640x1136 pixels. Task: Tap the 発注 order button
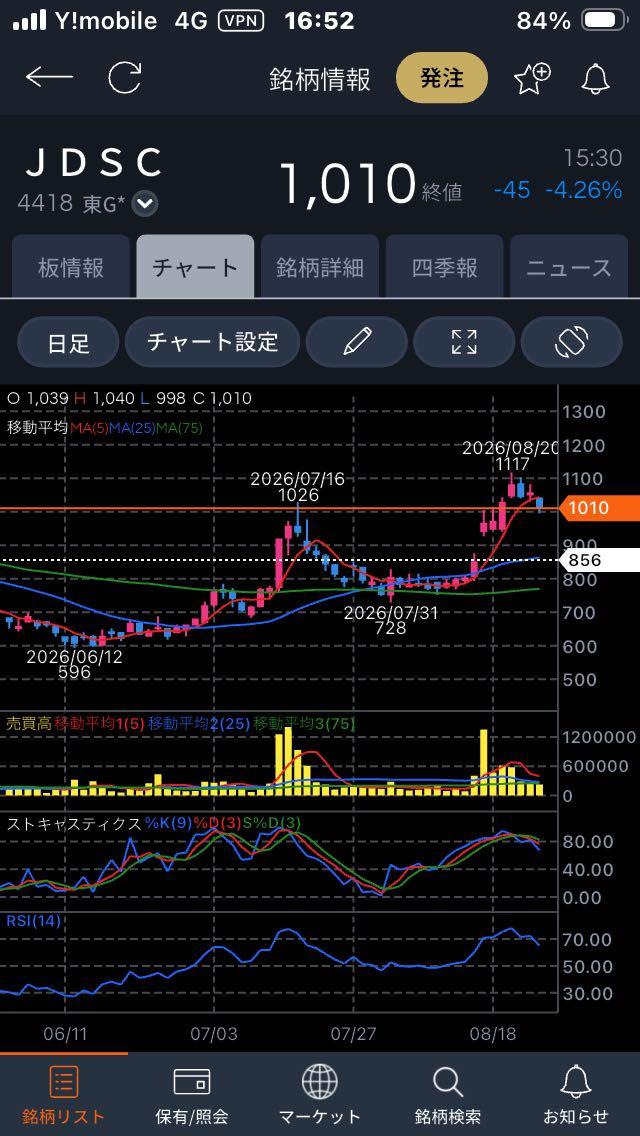[x=442, y=78]
